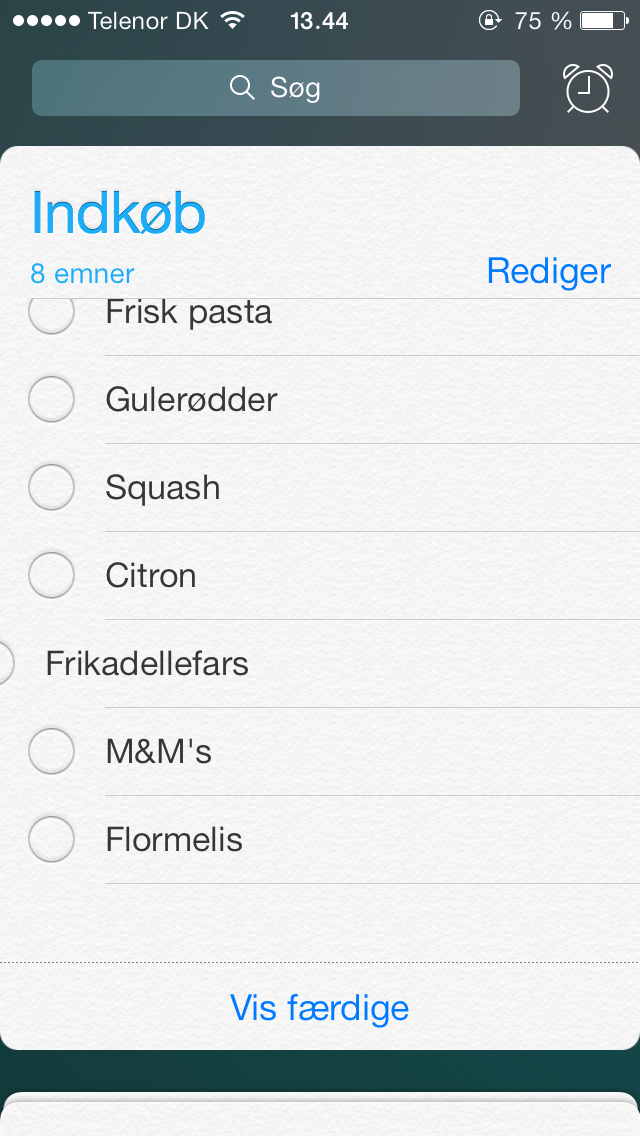Open scheduled reminders via alarm clock icon
This screenshot has height=1136, width=640.
(x=588, y=88)
